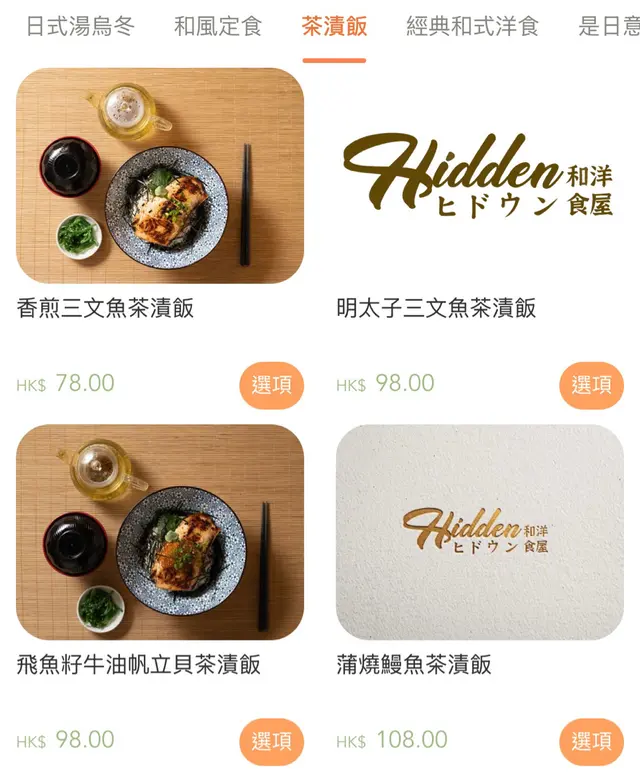Open the 香煎三文魚茶漬飯 dish photo
Image resolution: width=640 pixels, height=780 pixels.
[160, 176]
